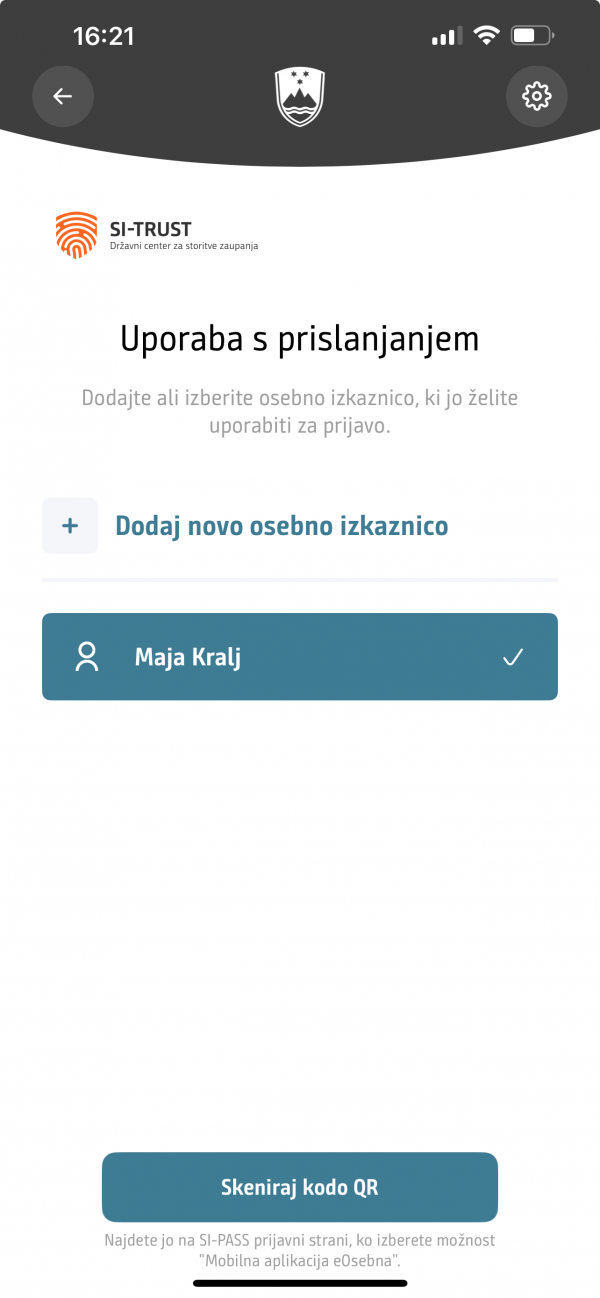Tap Skeniraj kodo QR button
The width and height of the screenshot is (600, 1298).
300,1187
